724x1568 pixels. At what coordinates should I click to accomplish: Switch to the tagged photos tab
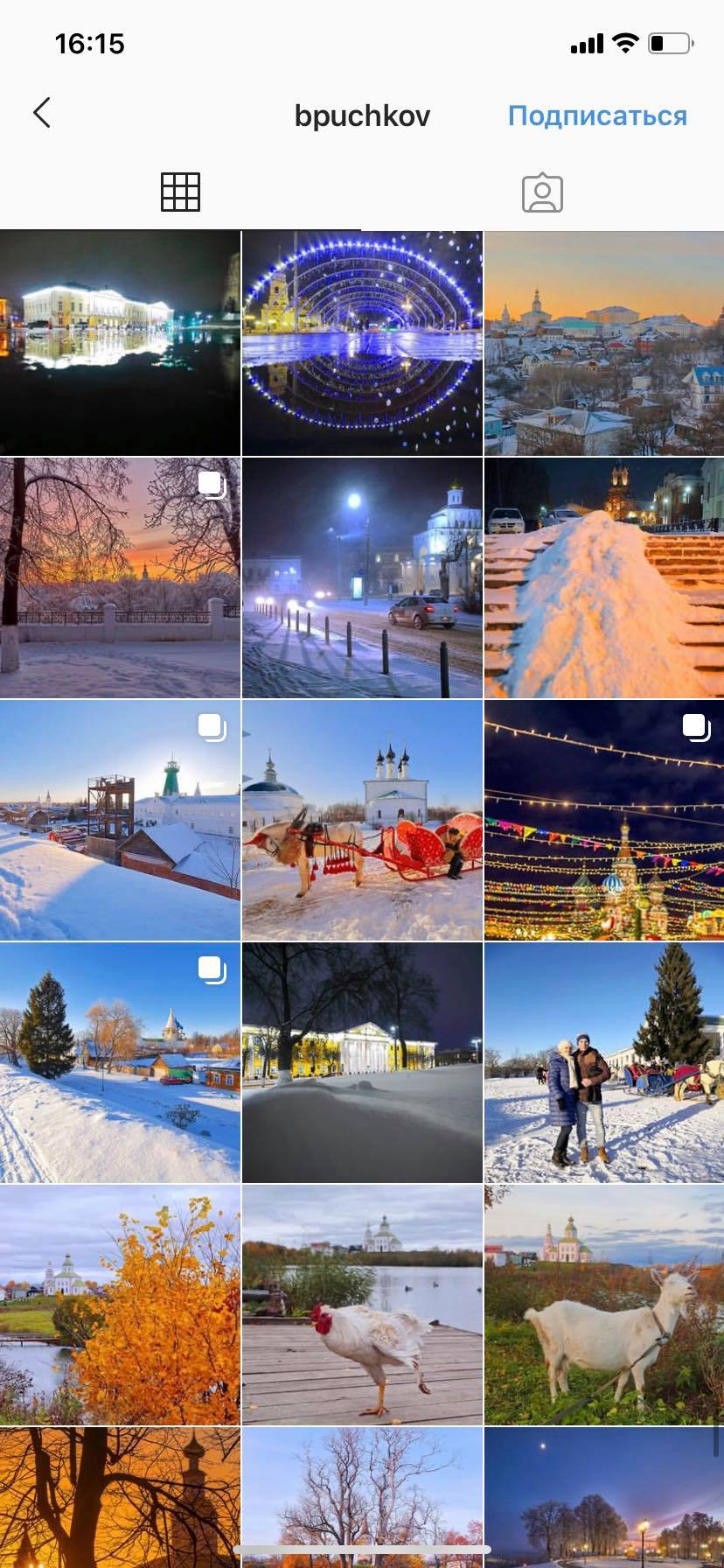542,192
